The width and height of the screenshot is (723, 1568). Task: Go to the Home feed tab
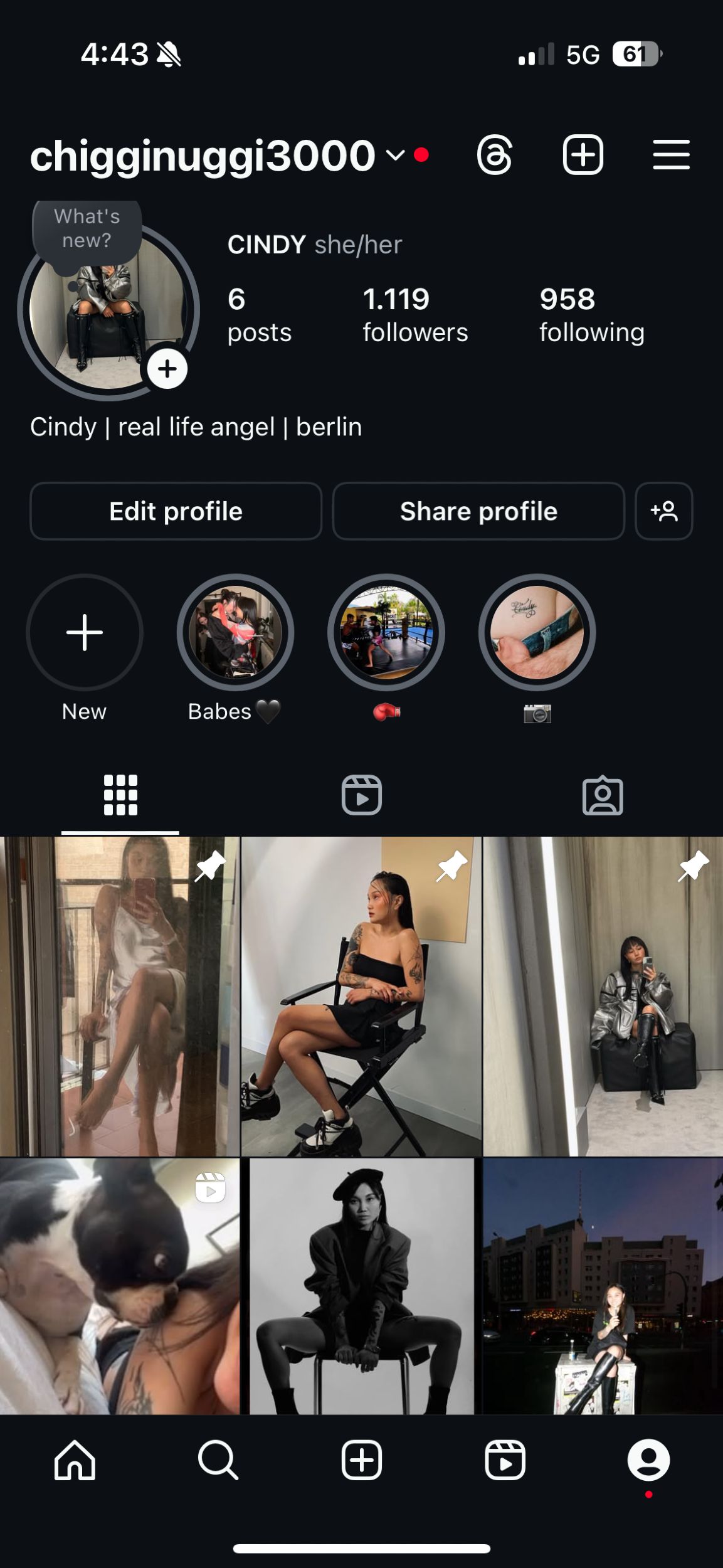tap(75, 1460)
